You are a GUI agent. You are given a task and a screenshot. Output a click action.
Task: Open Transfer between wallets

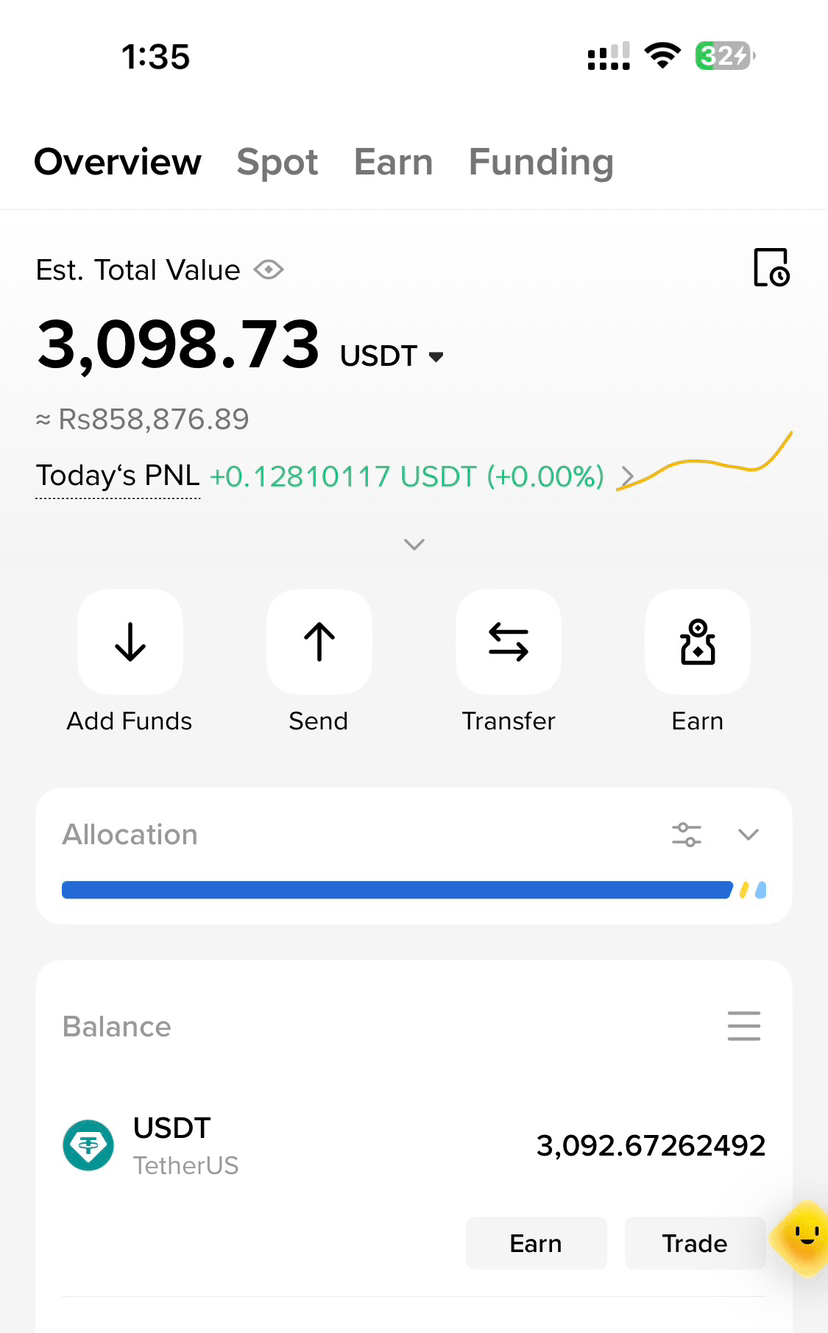[x=508, y=662]
